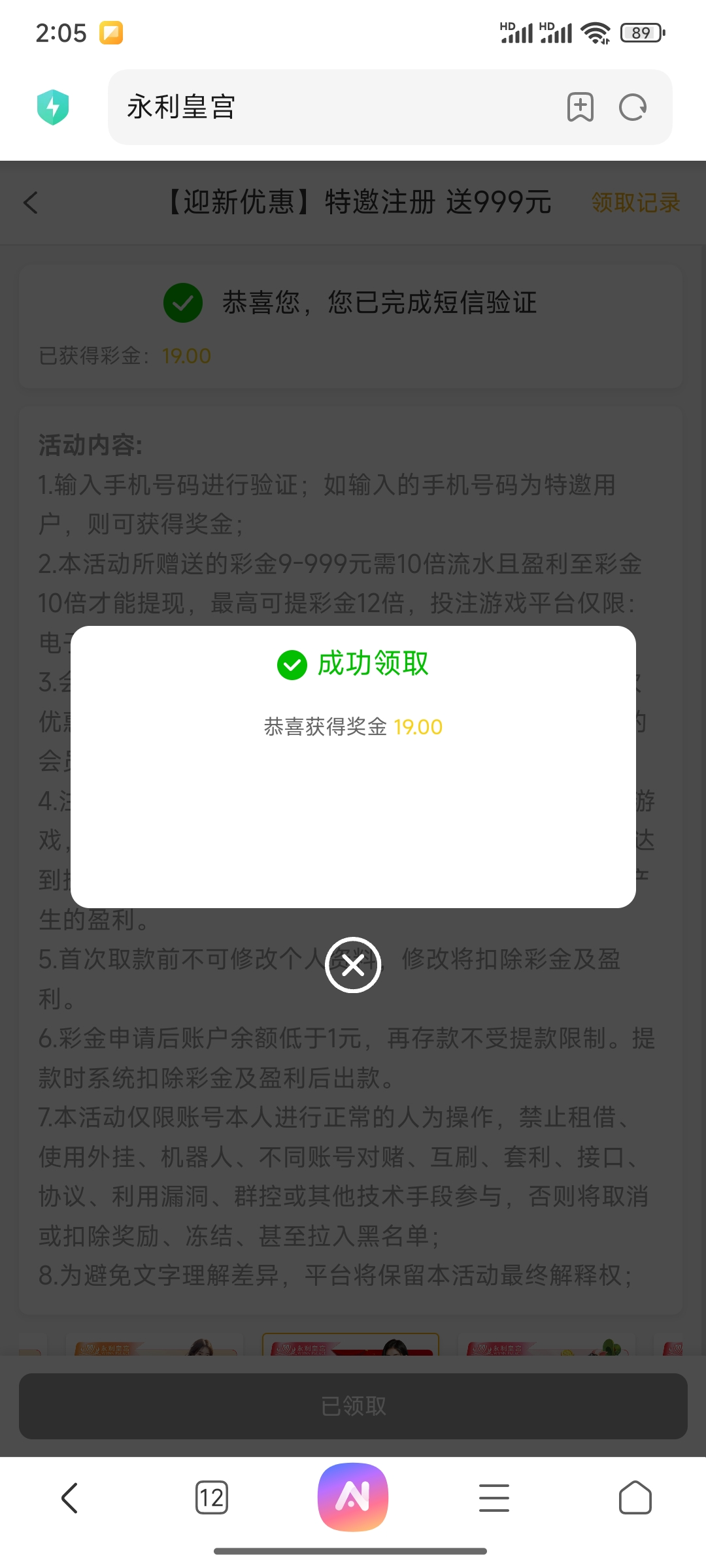Screen dimensions: 706x1568
Task: Open the browser menu via hamburger icon
Action: point(494,1497)
